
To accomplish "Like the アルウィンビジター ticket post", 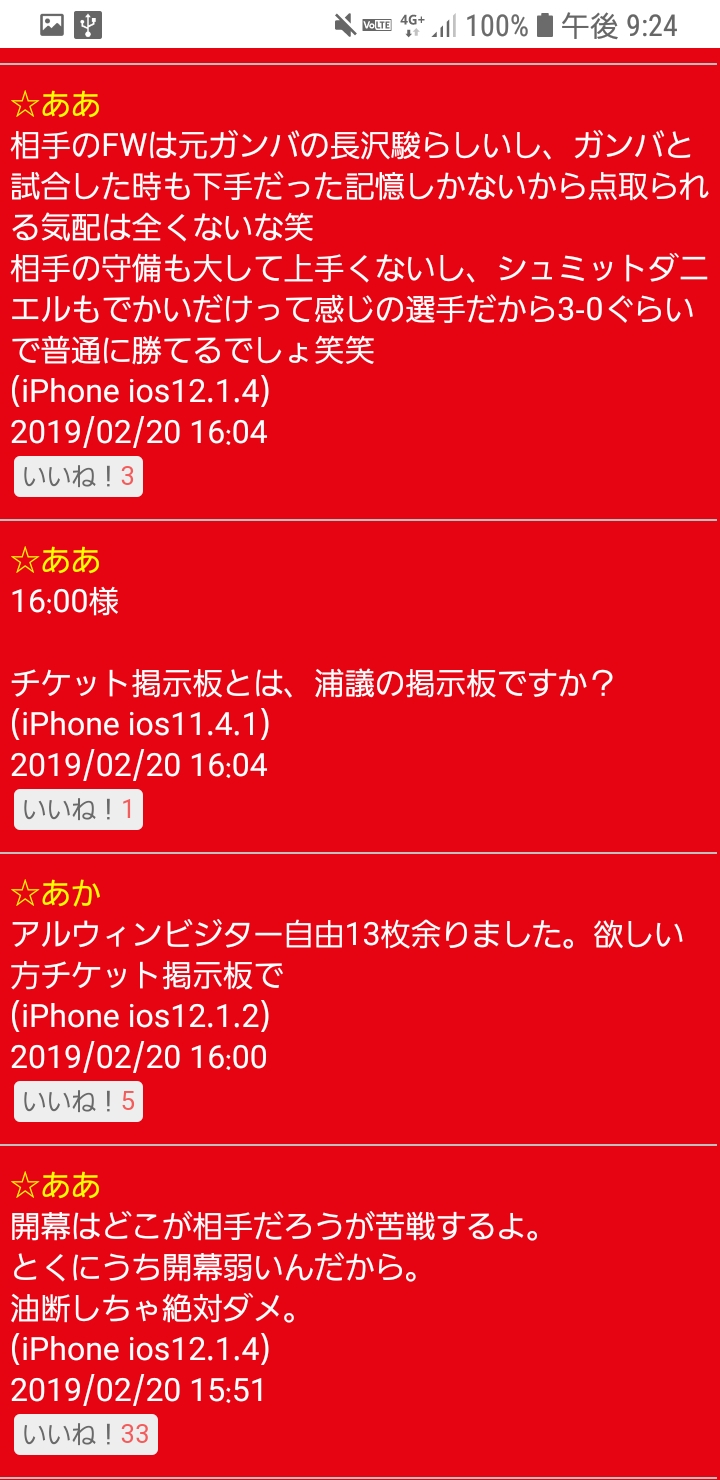I will coord(78,1102).
